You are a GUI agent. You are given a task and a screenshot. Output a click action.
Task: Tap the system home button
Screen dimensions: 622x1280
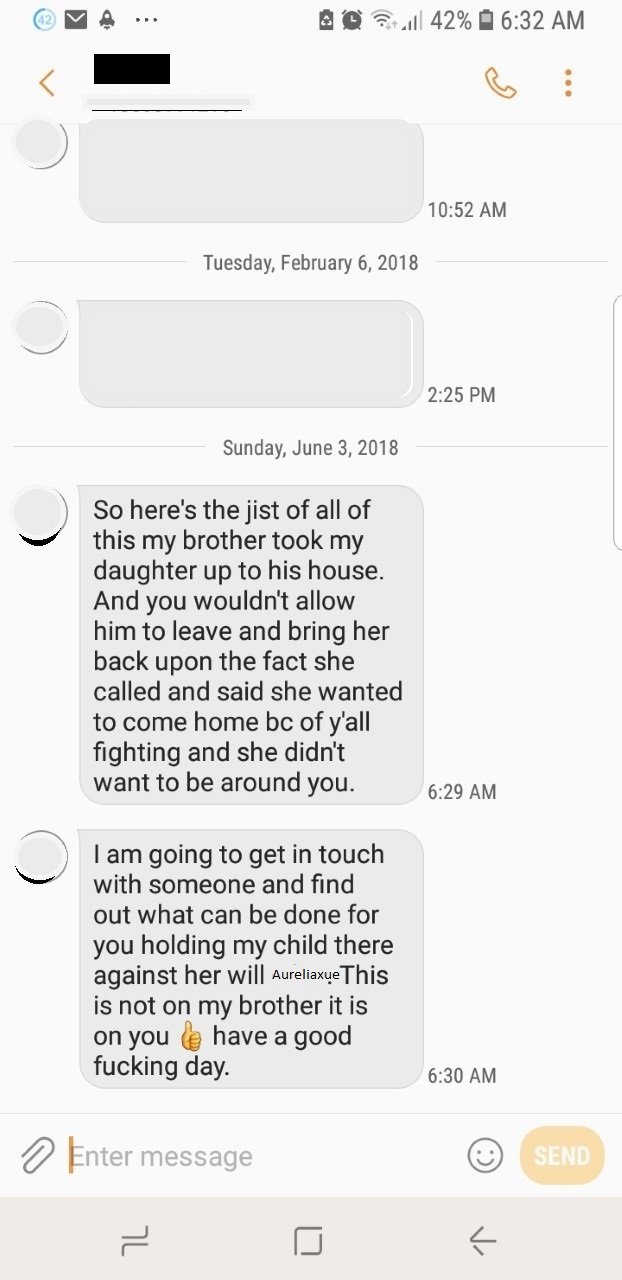pos(309,1241)
